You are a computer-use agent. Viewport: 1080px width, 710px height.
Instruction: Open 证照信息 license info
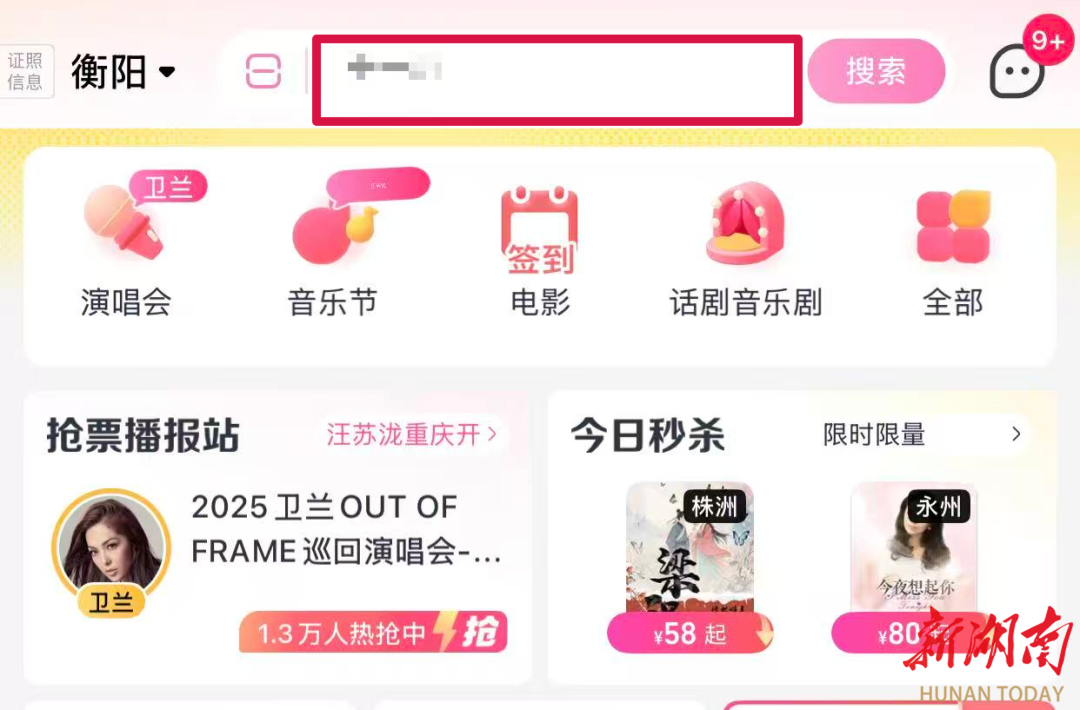tap(25, 72)
